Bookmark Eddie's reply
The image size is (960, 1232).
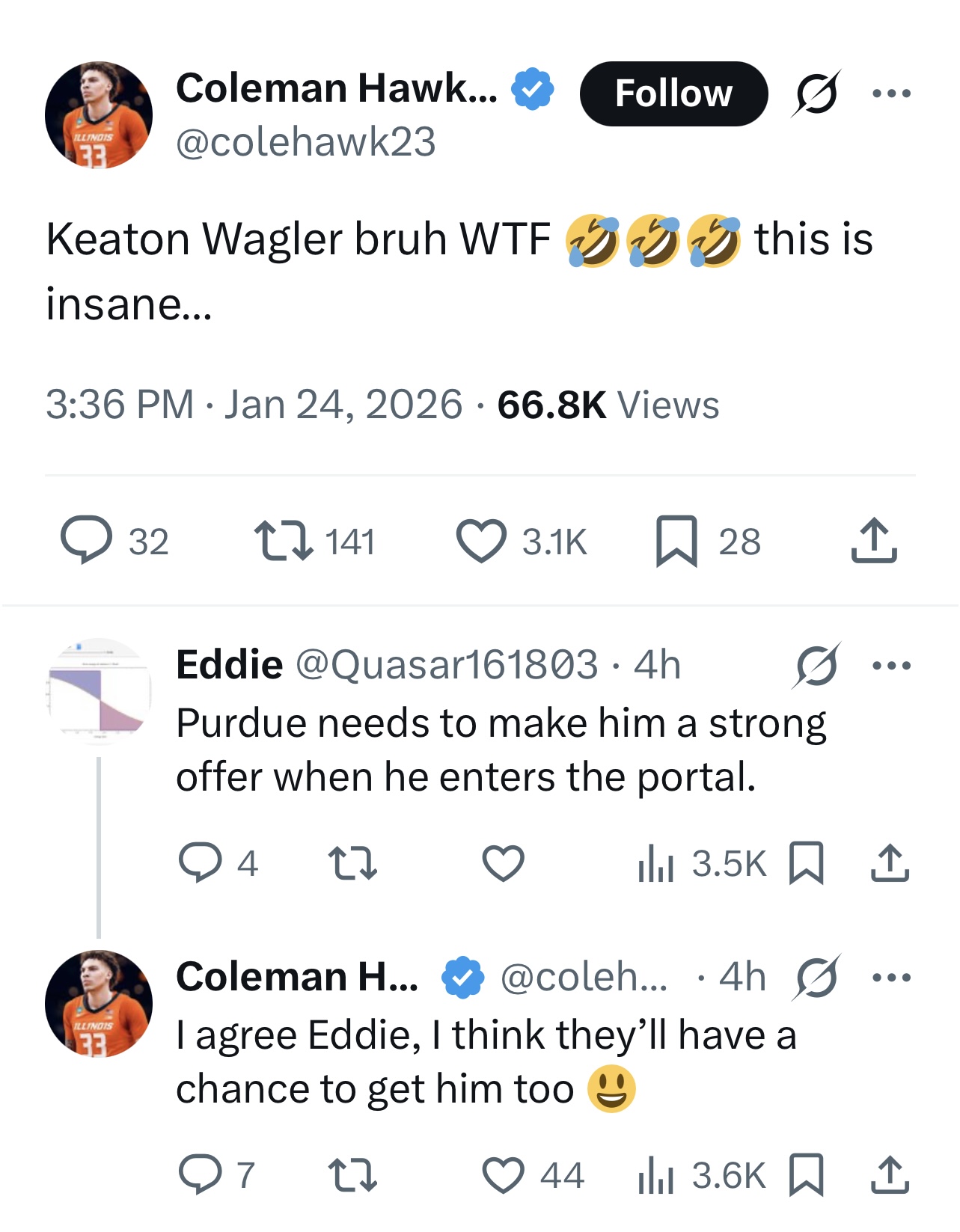click(807, 863)
